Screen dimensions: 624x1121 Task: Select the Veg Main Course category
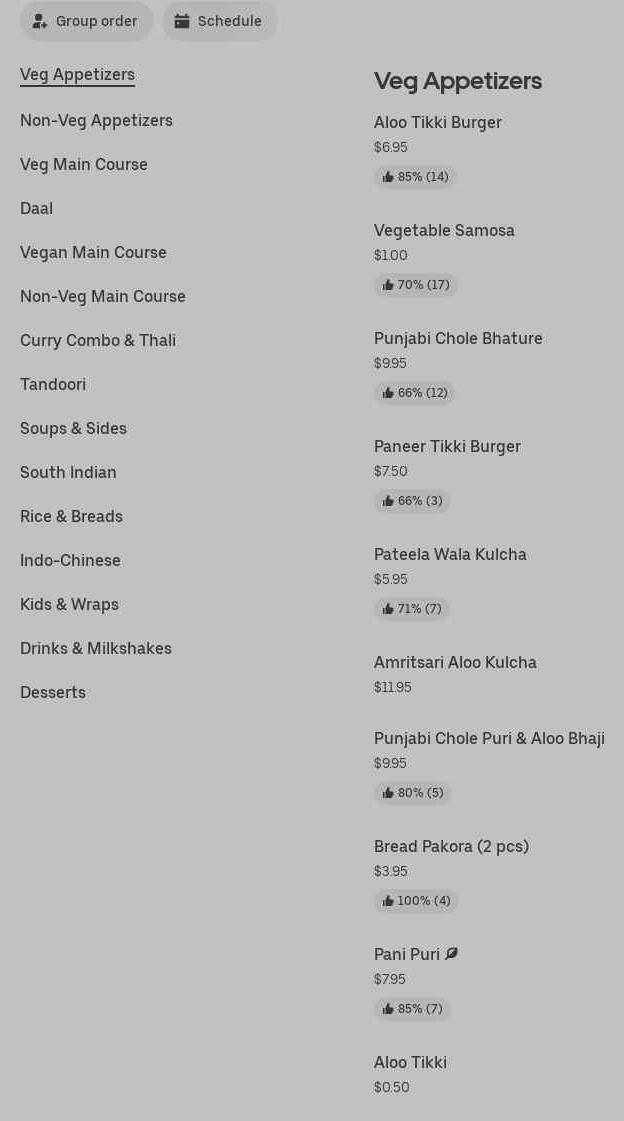tap(84, 164)
